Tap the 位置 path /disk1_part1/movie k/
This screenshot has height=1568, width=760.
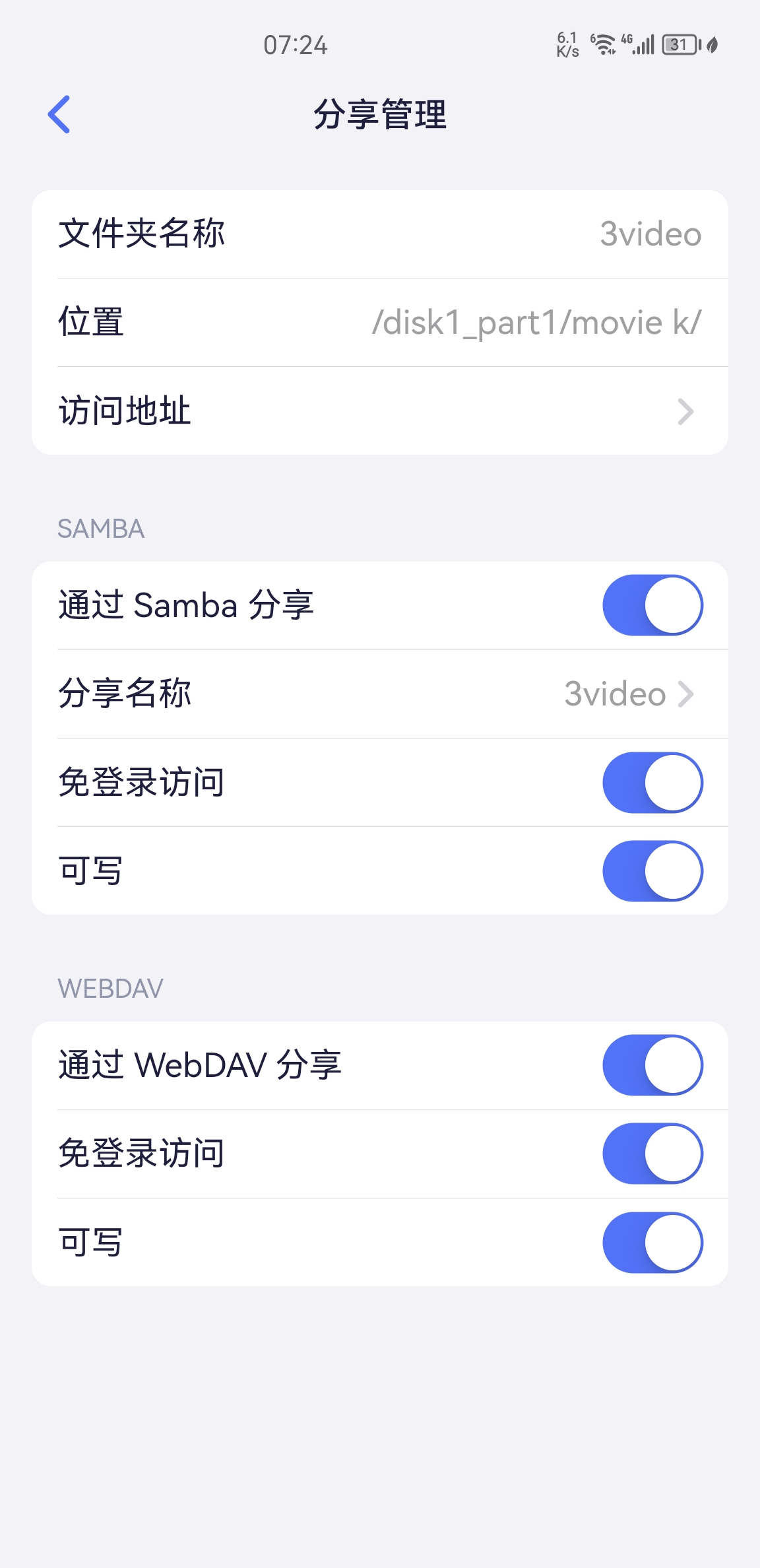coord(536,322)
